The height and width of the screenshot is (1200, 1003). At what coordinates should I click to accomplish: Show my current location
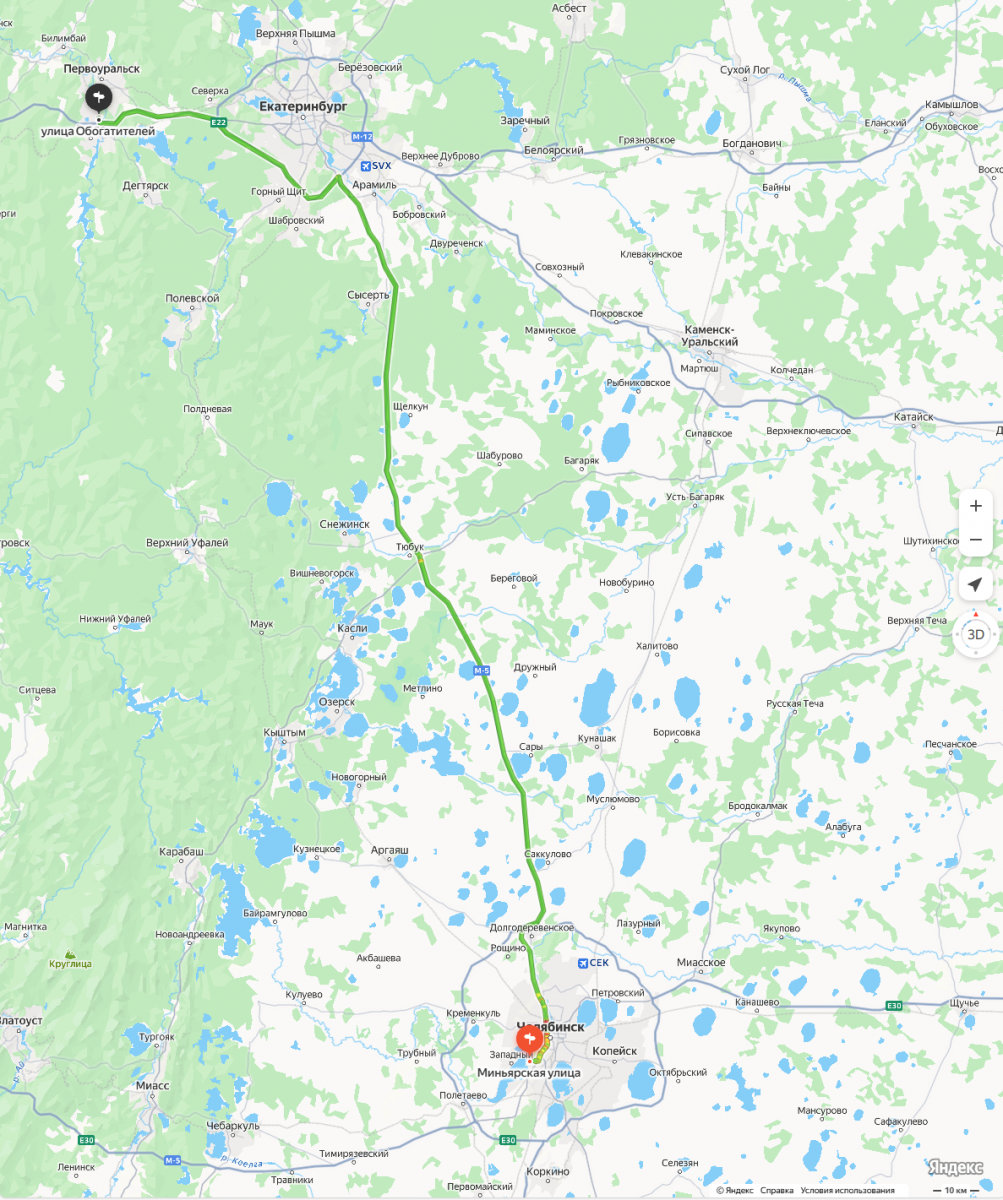(x=975, y=585)
